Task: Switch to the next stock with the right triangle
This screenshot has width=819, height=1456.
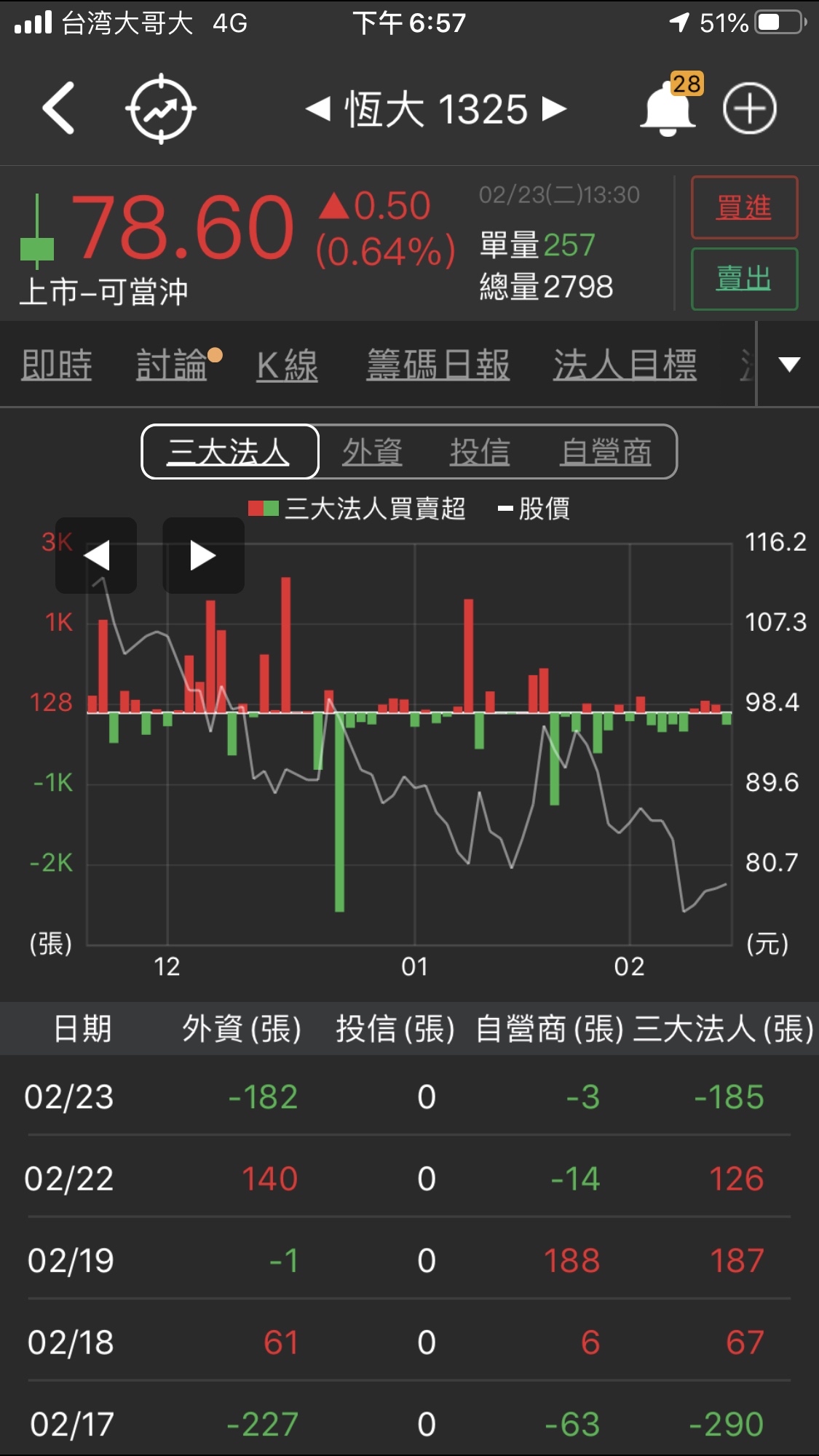Action: click(554, 108)
